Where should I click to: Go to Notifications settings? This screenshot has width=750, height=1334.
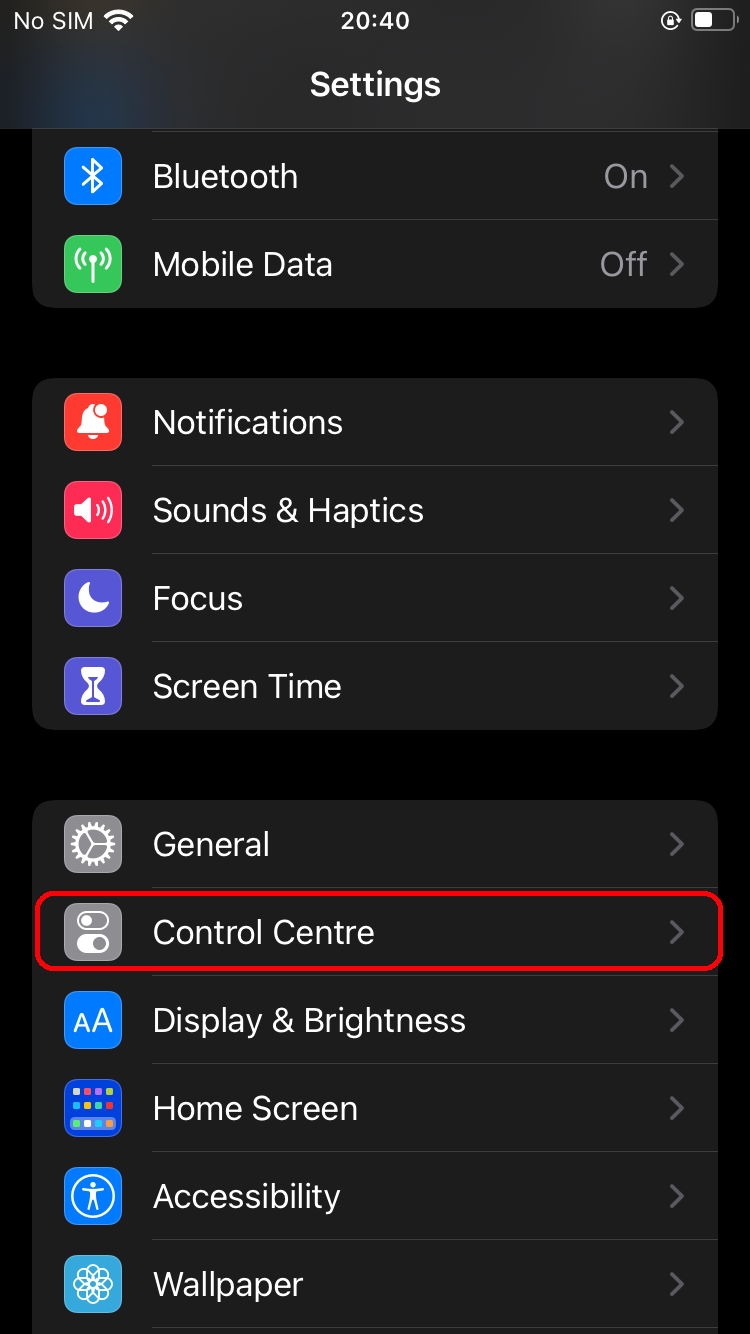pos(375,422)
